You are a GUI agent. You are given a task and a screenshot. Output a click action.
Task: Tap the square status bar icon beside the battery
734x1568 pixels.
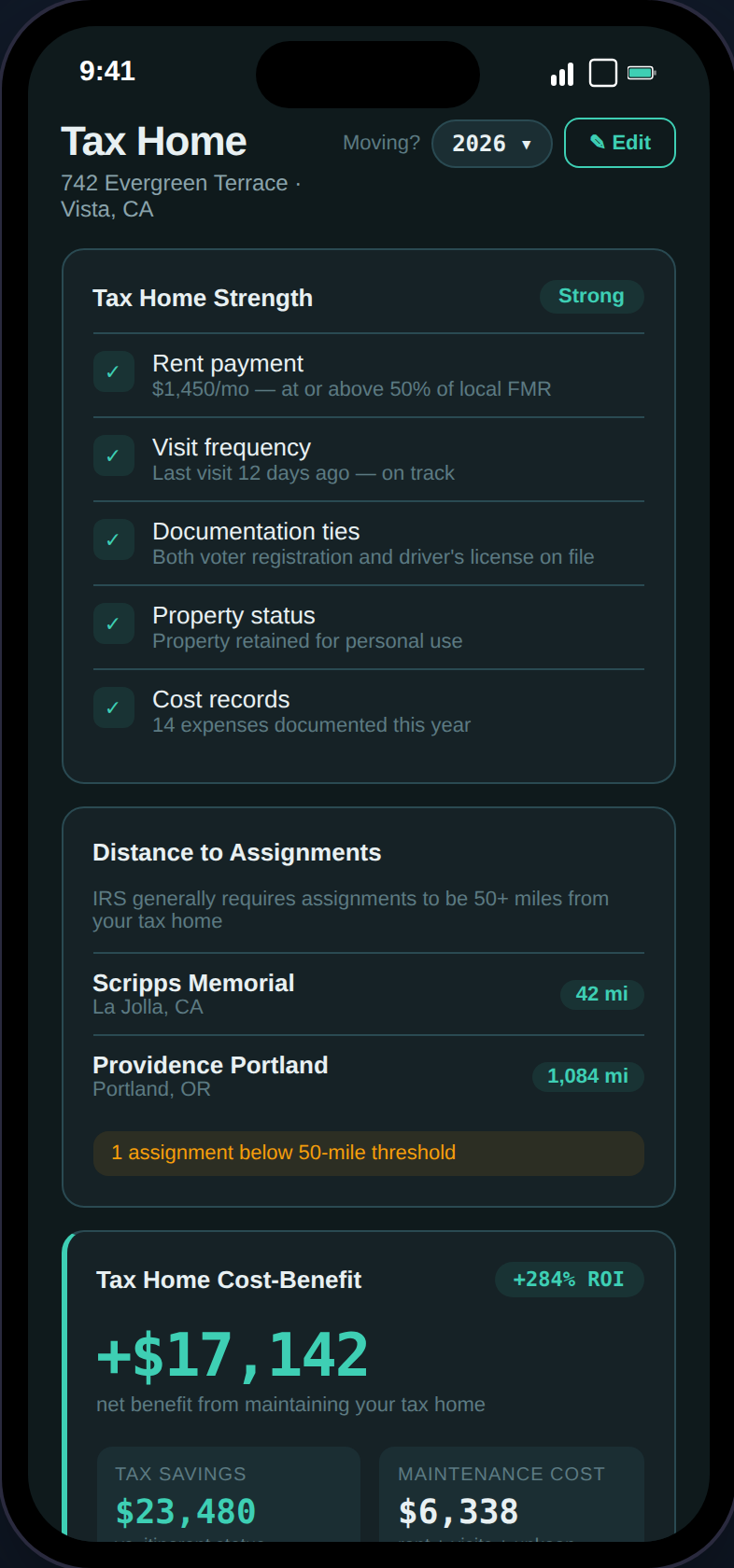[x=602, y=72]
